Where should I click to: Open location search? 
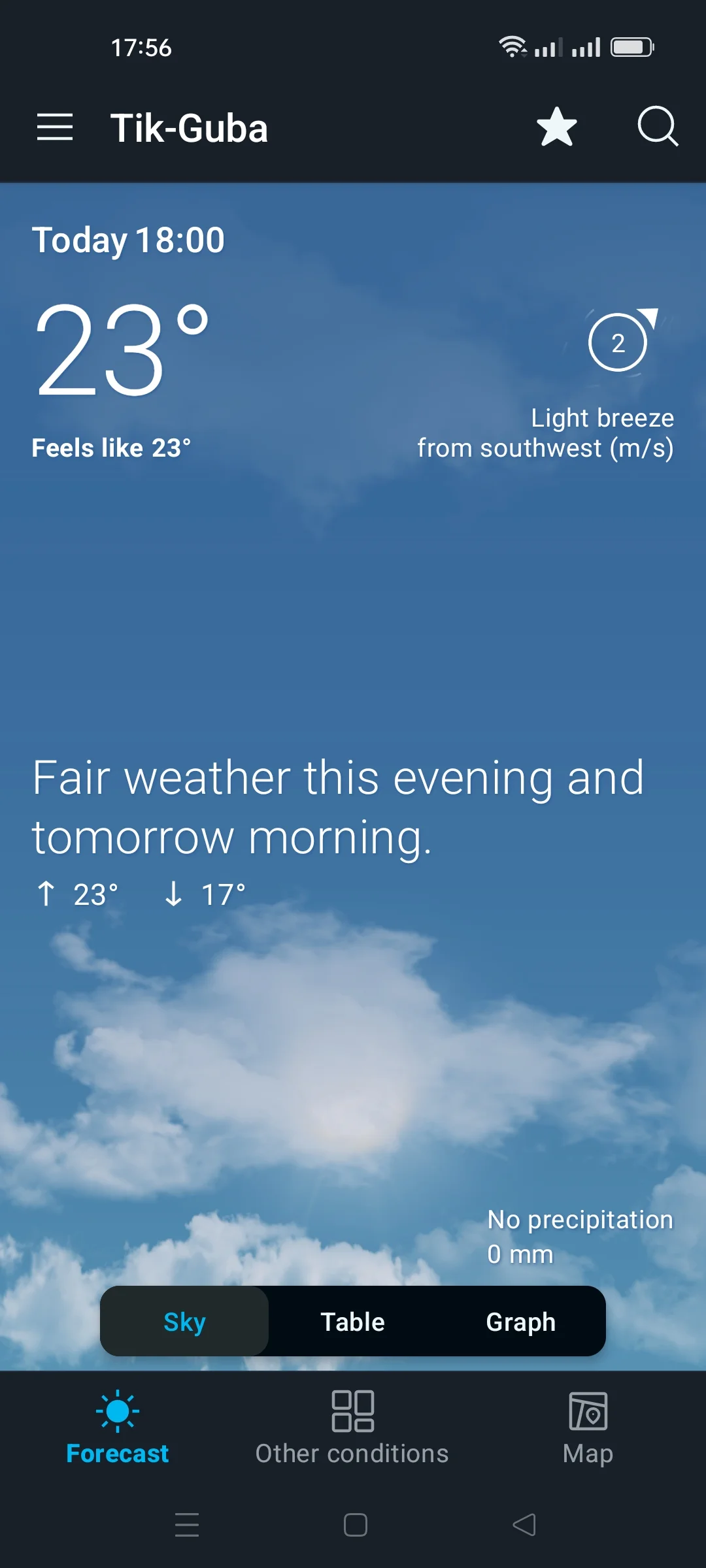click(x=658, y=127)
